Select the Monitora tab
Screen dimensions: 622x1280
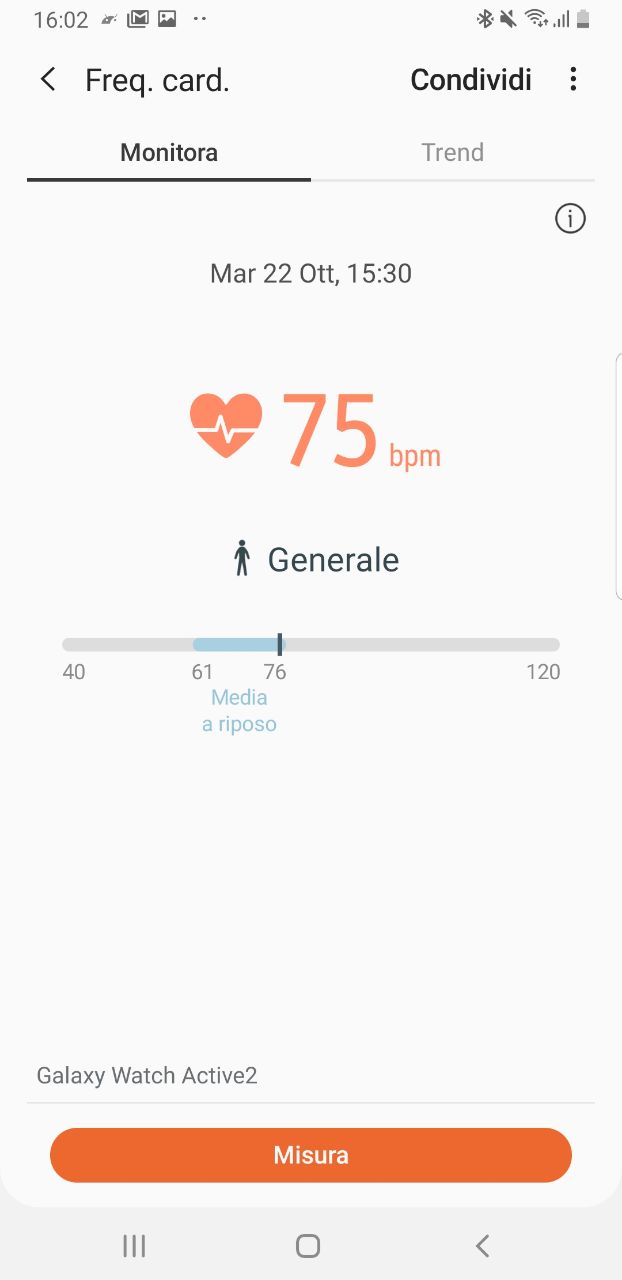169,153
